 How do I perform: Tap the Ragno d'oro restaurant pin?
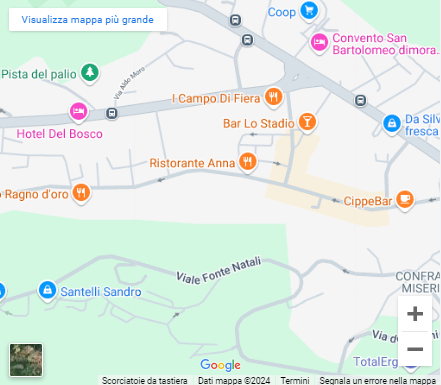click(81, 193)
